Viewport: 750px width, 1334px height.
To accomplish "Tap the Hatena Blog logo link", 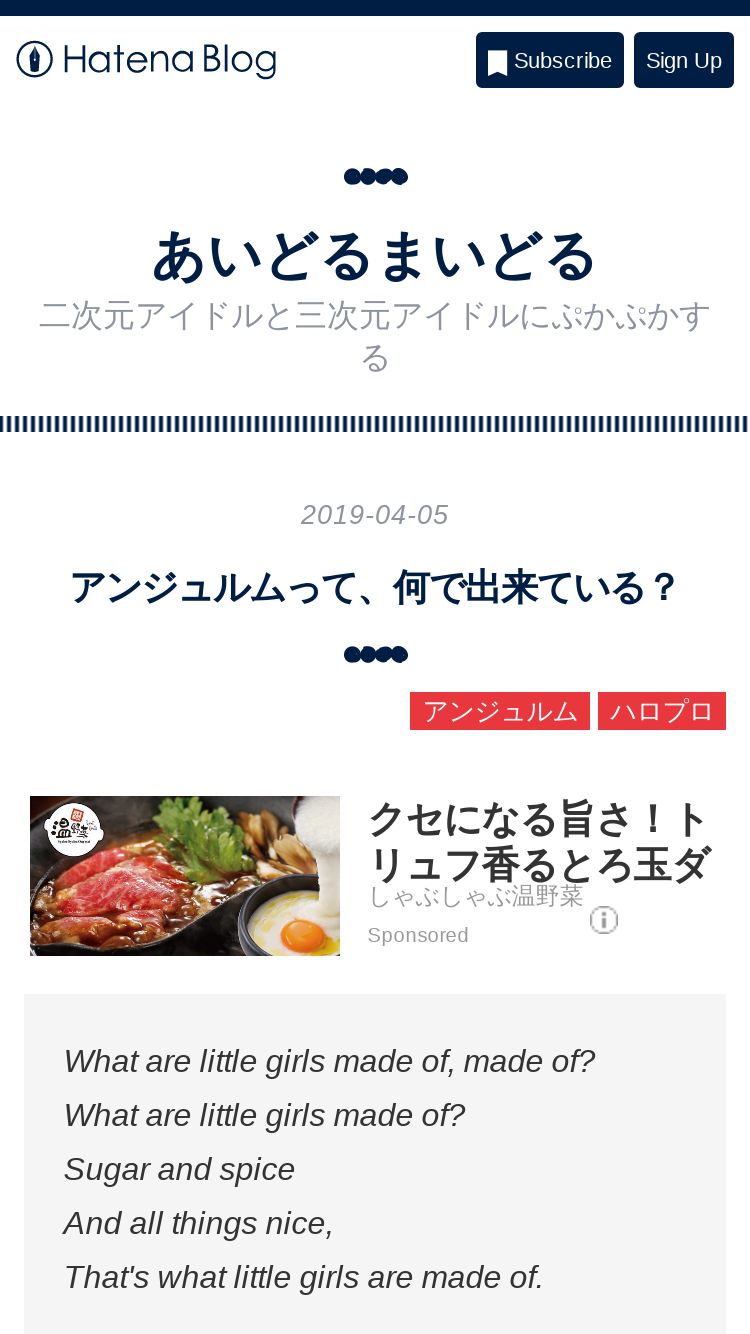I will coord(146,60).
